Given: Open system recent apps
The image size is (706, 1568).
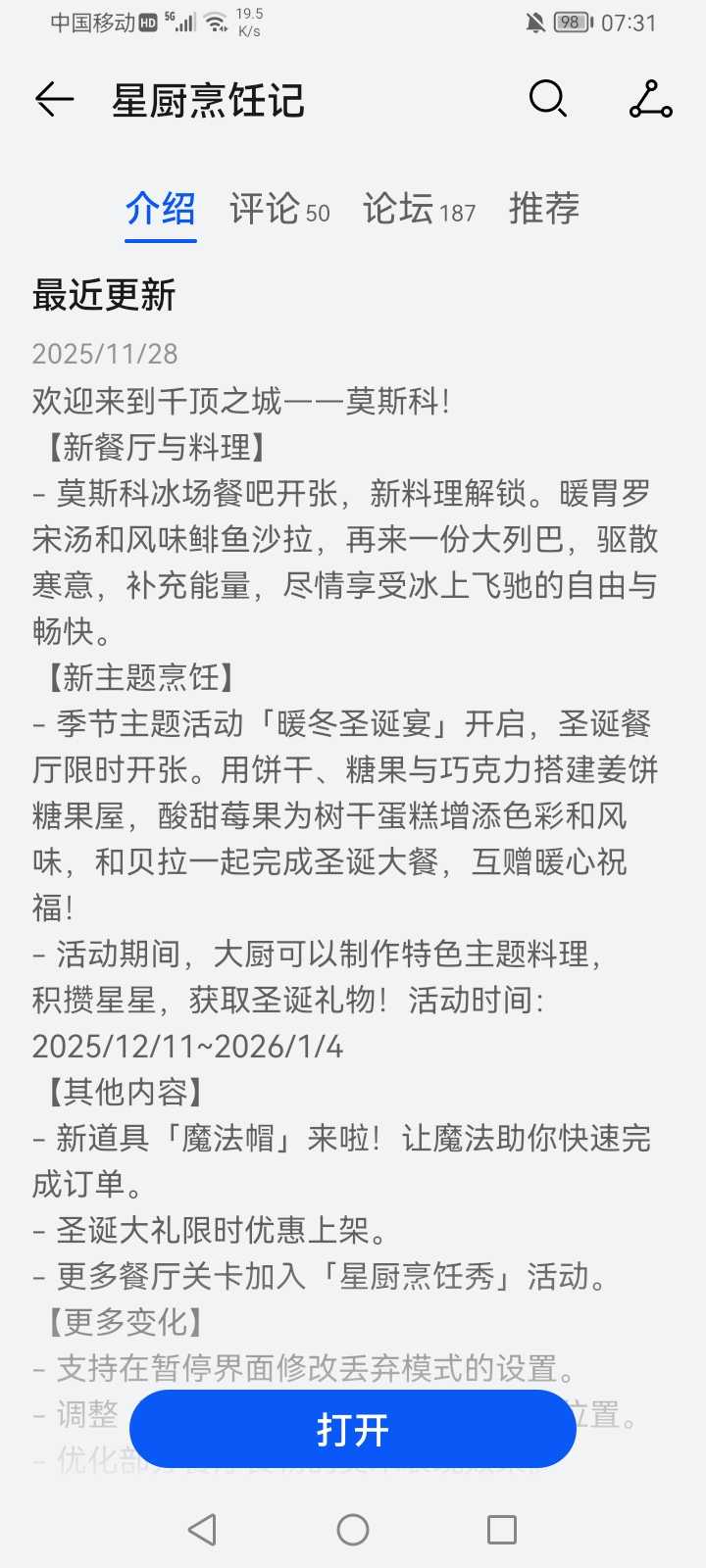Looking at the screenshot, I should pos(501,1530).
